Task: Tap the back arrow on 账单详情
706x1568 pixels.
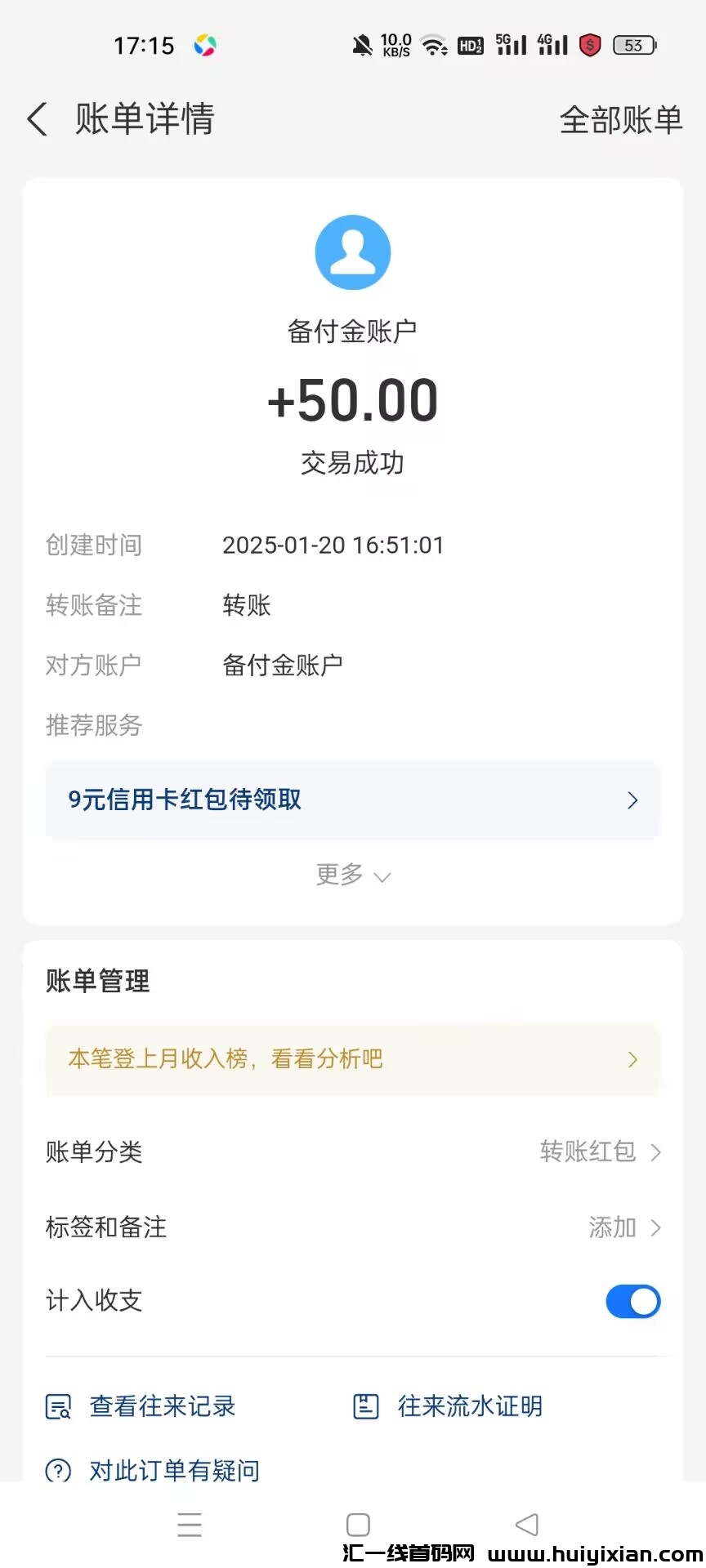Action: coord(36,119)
